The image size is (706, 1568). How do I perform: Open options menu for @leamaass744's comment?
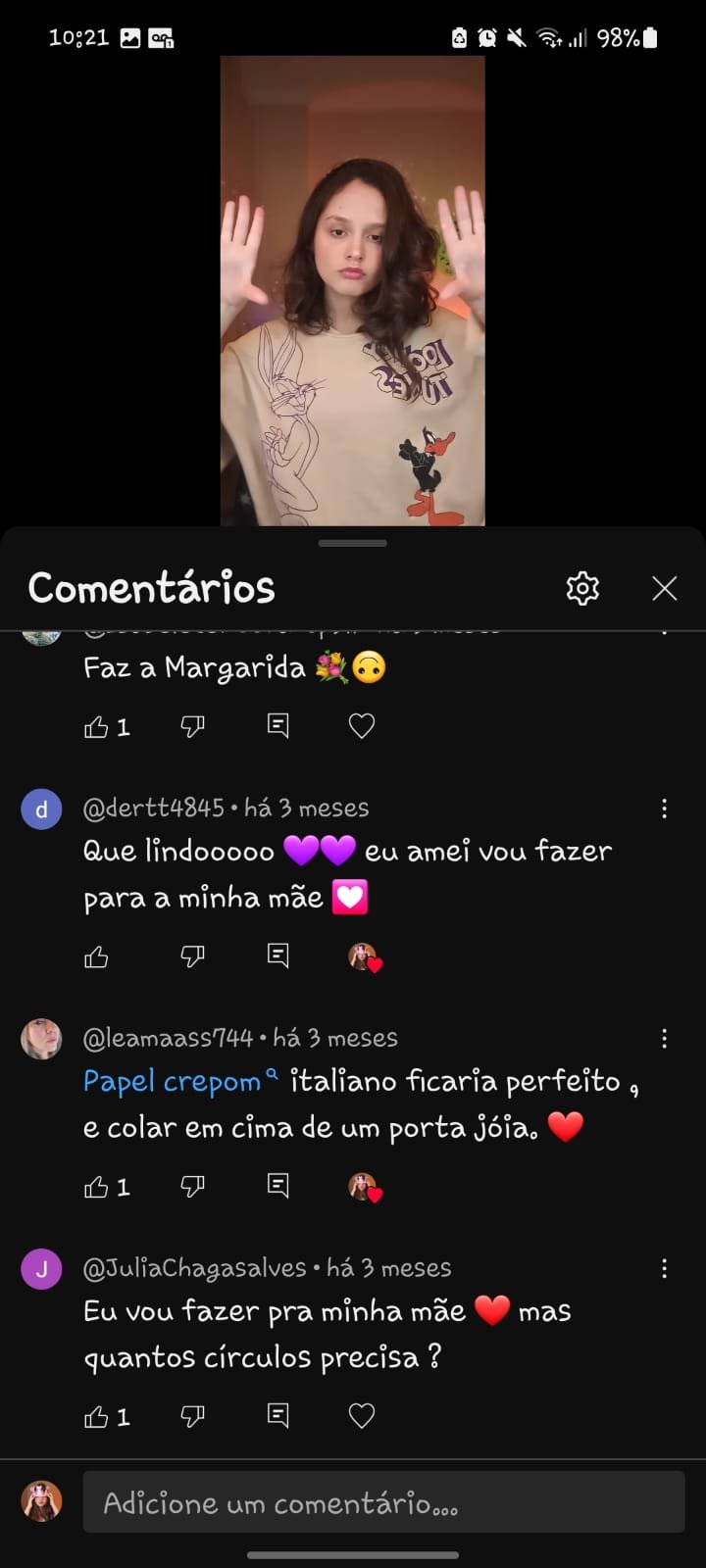coord(664,1038)
